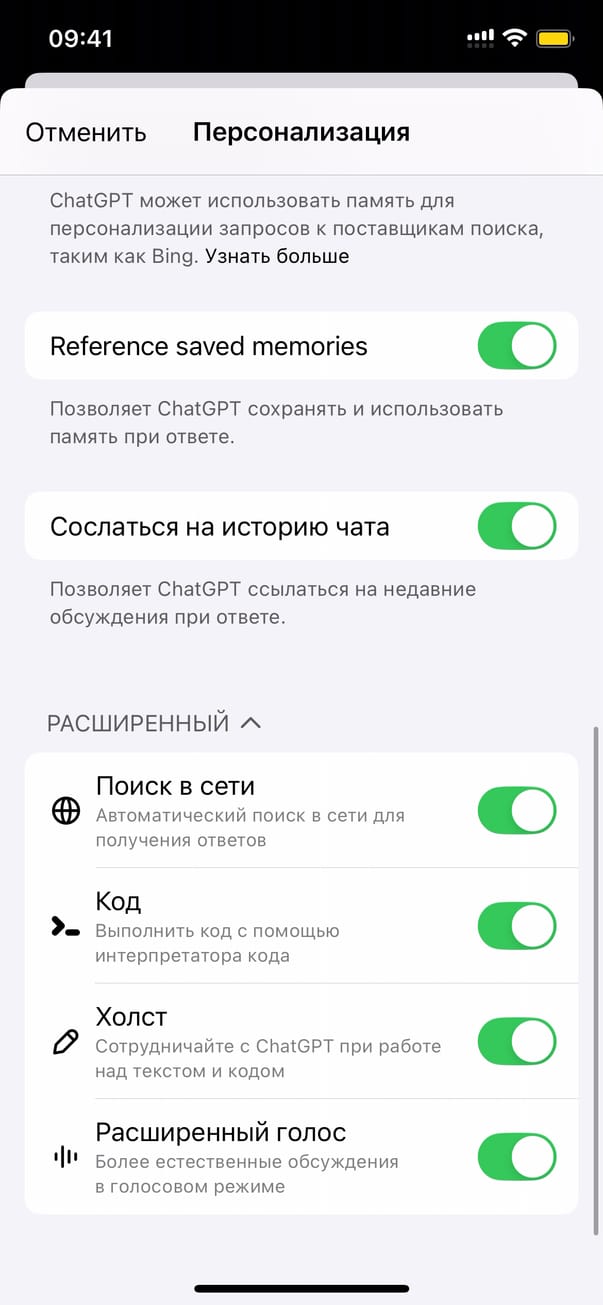603x1305 pixels.
Task: Turn off Расширенный голос
Action: (516, 1157)
